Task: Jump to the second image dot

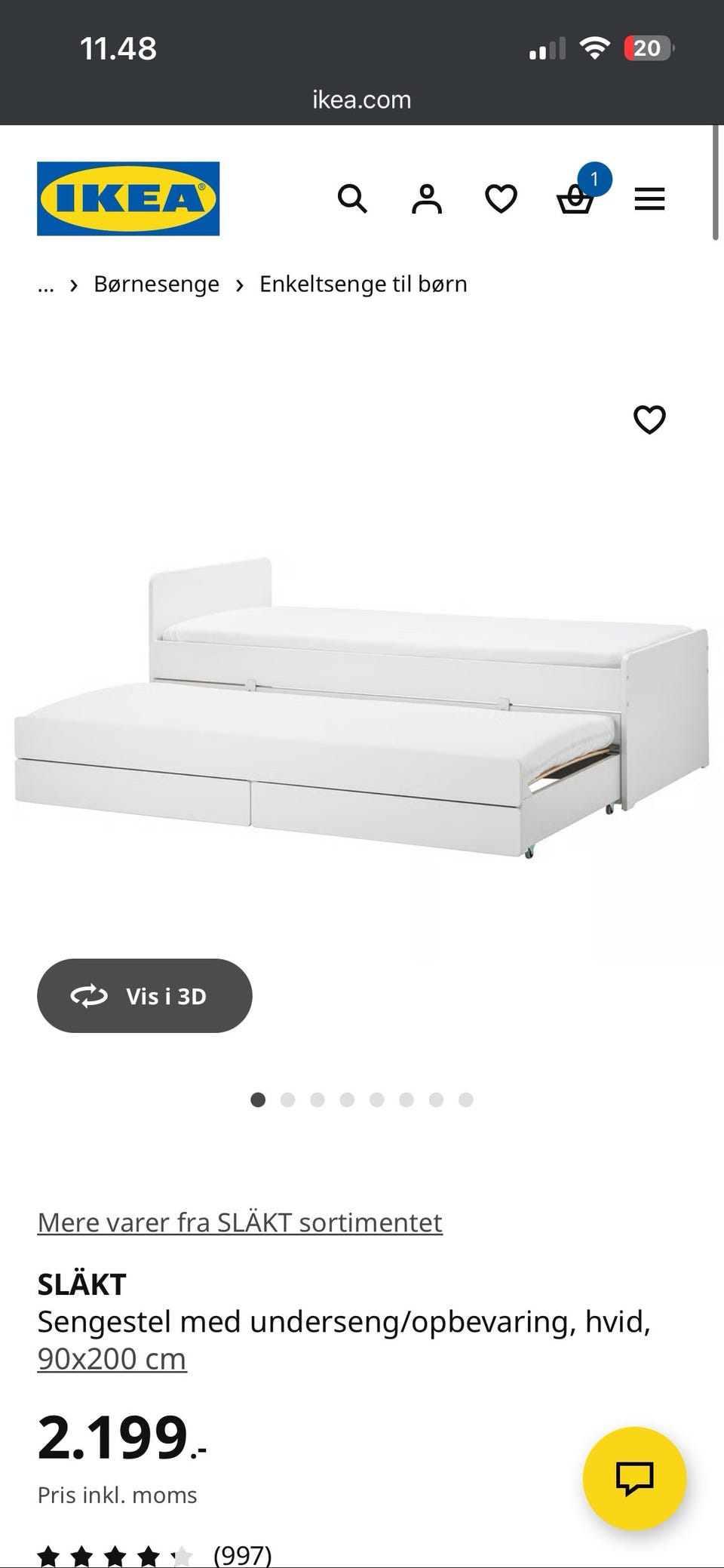Action: tap(287, 1100)
